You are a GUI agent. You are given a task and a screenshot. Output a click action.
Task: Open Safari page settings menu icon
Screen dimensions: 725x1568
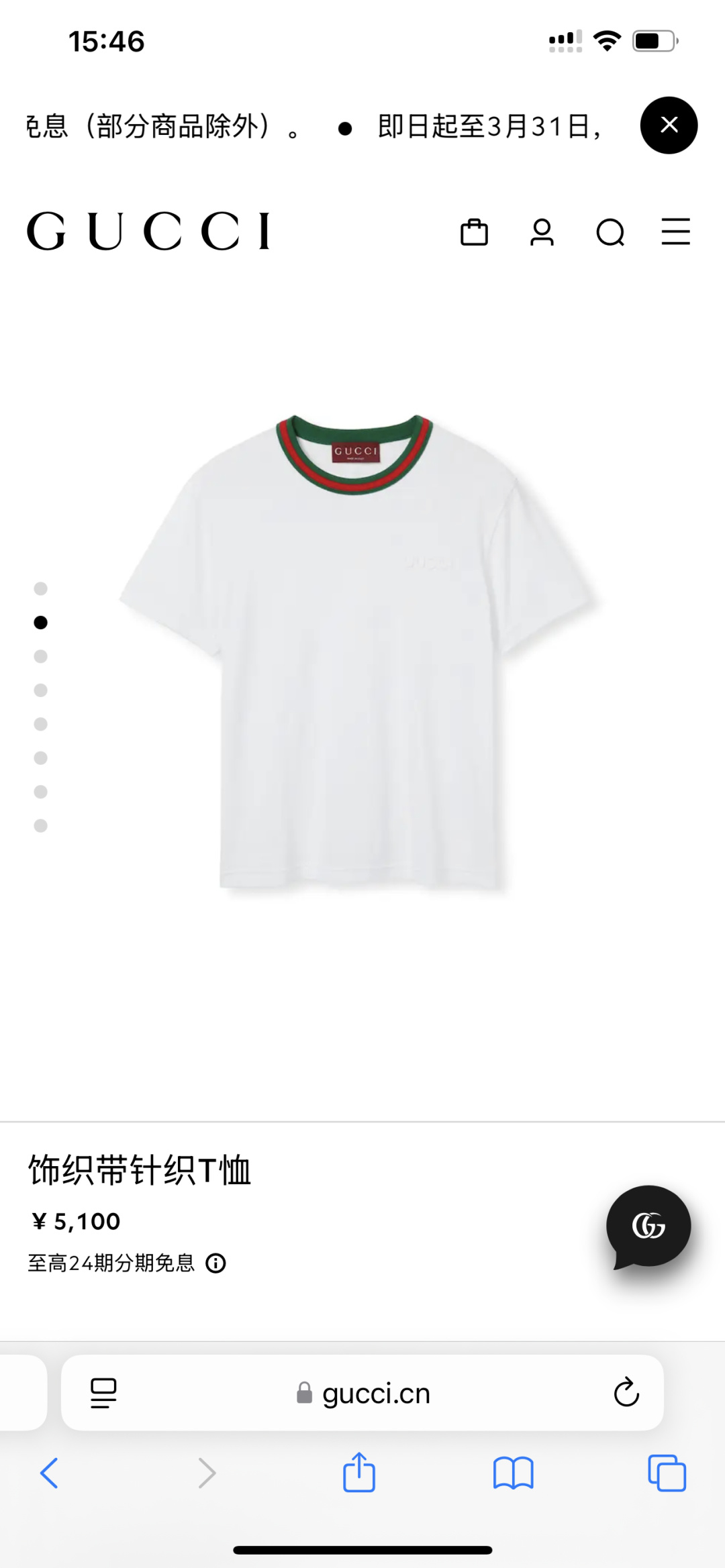pos(103,1393)
